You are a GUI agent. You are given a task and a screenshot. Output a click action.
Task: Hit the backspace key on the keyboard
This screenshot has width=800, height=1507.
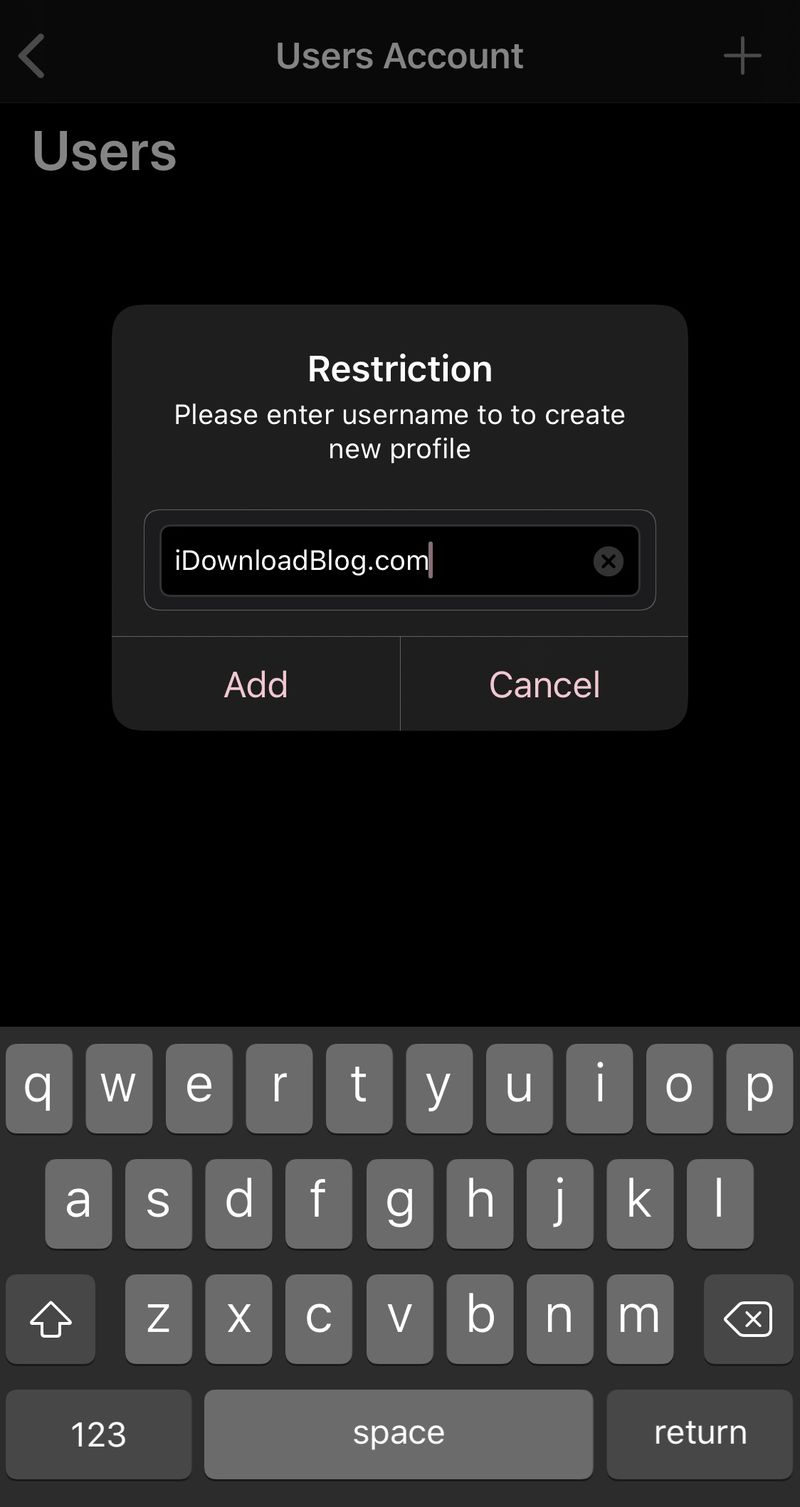[x=748, y=1319]
